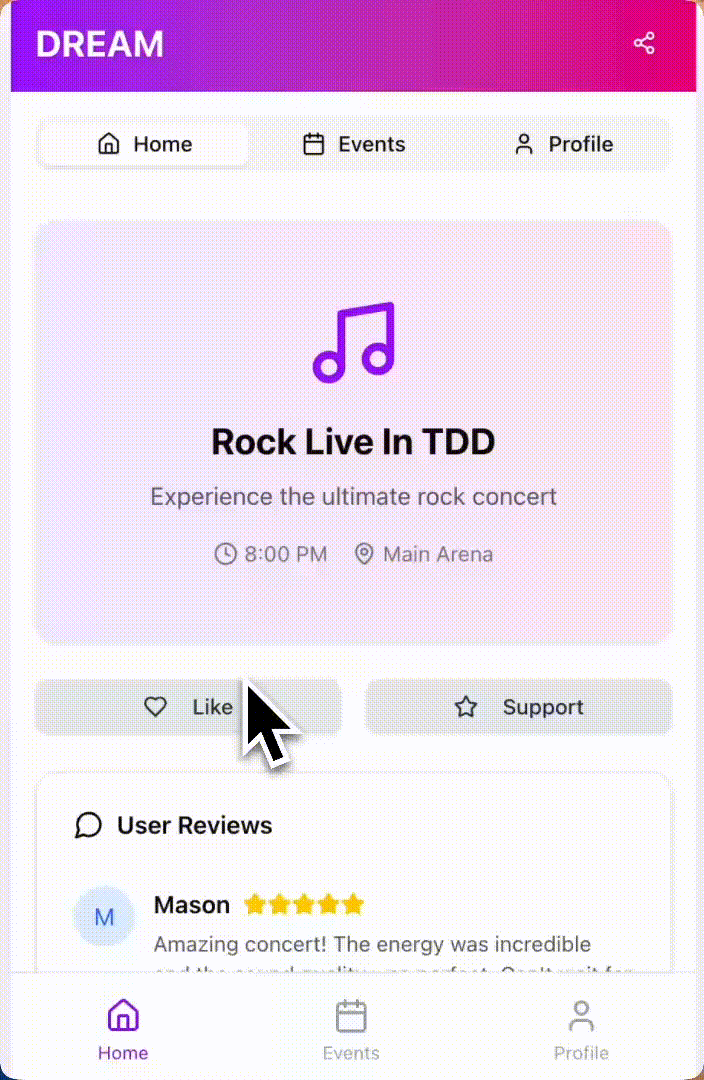Go to Home in the bottom navigation

123,1030
